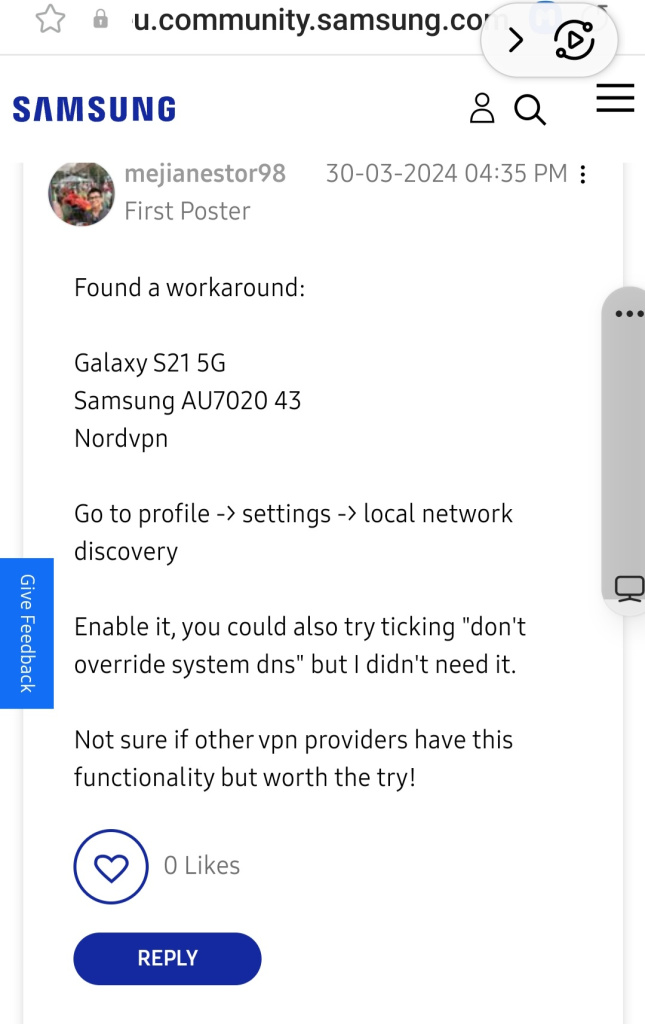
Task: Bookmark this page with the star icon
Action: pyautogui.click(x=51, y=20)
